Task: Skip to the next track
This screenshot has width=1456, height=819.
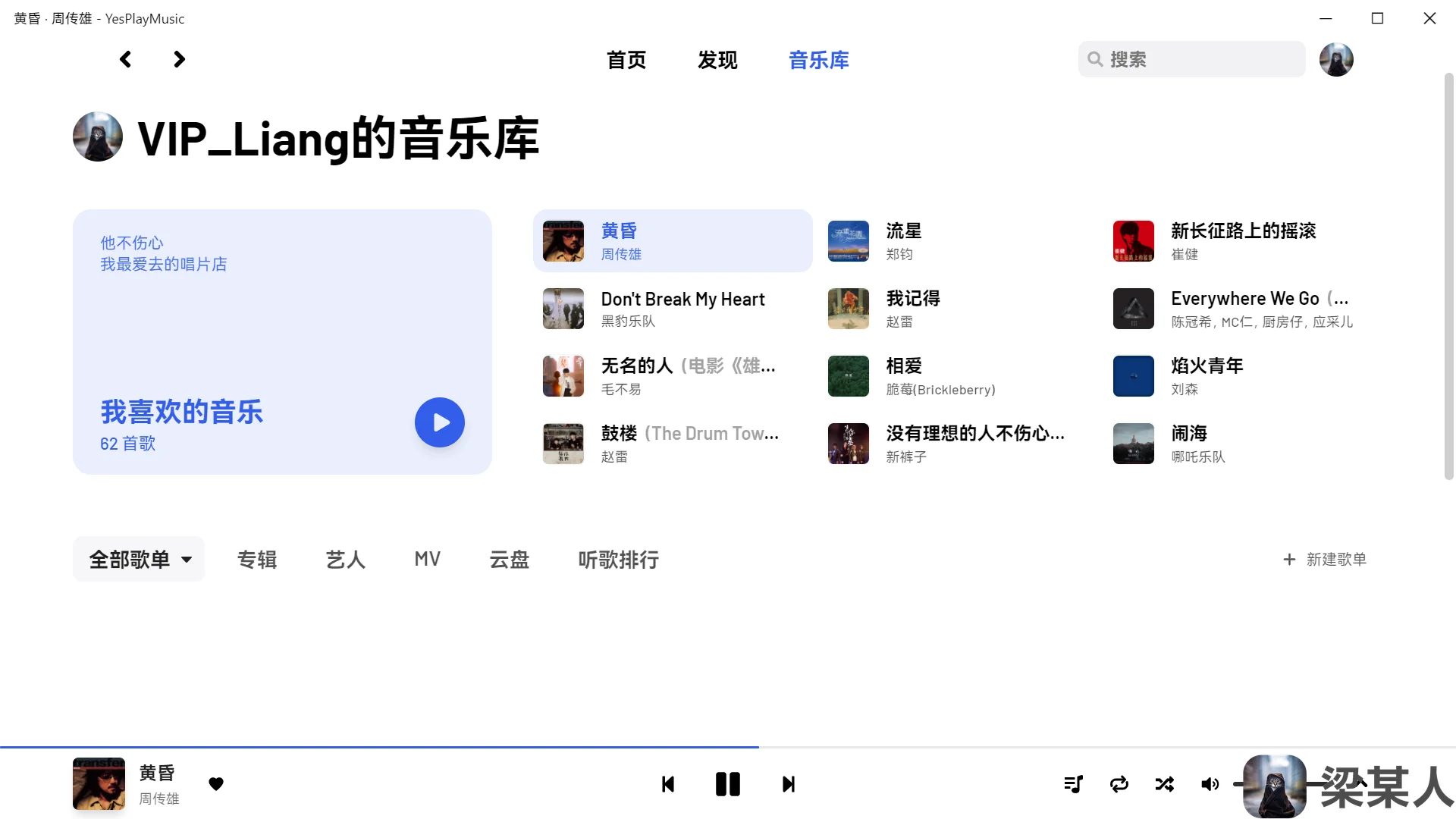Action: click(789, 784)
